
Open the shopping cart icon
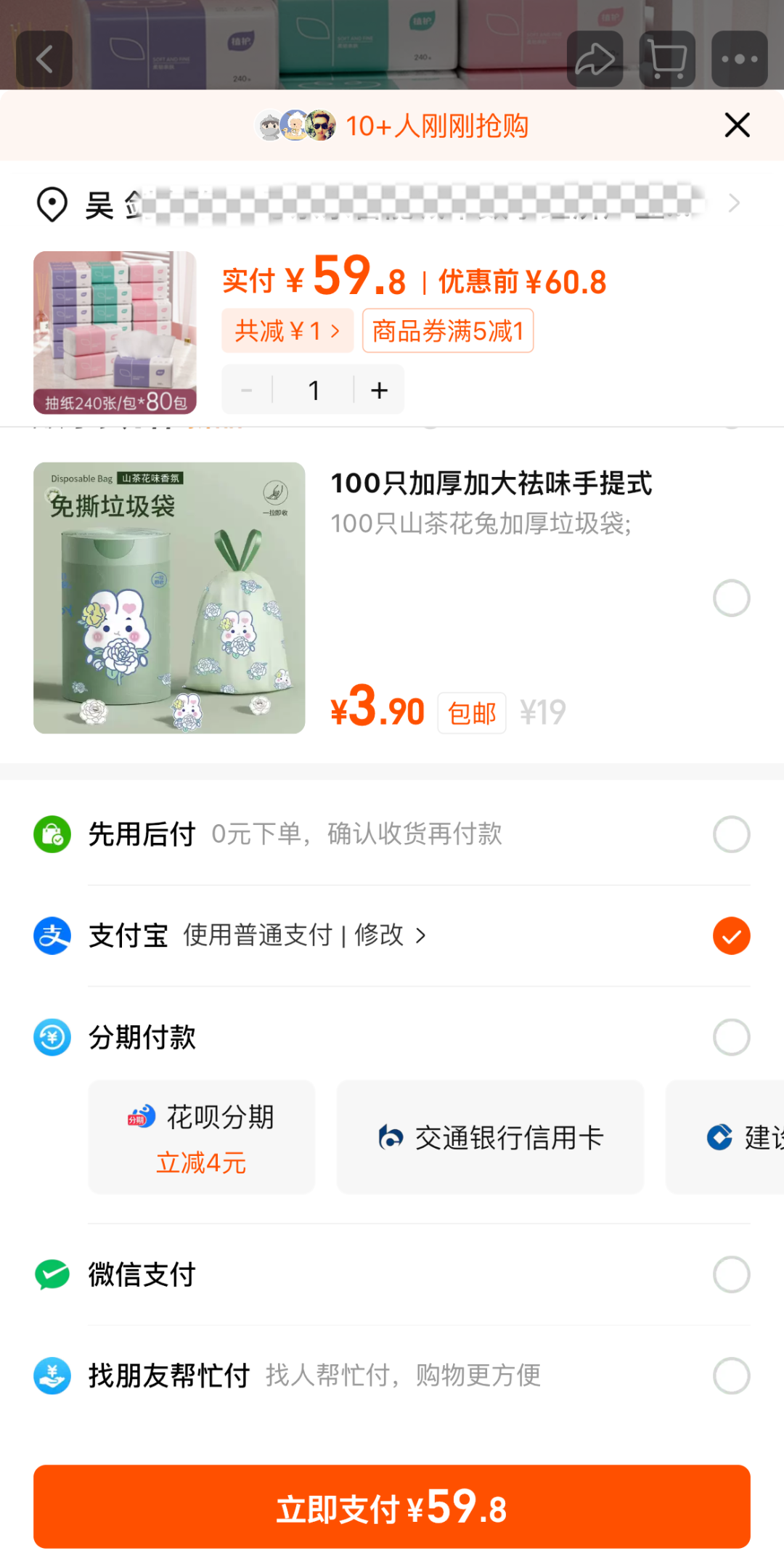pyautogui.click(x=666, y=60)
